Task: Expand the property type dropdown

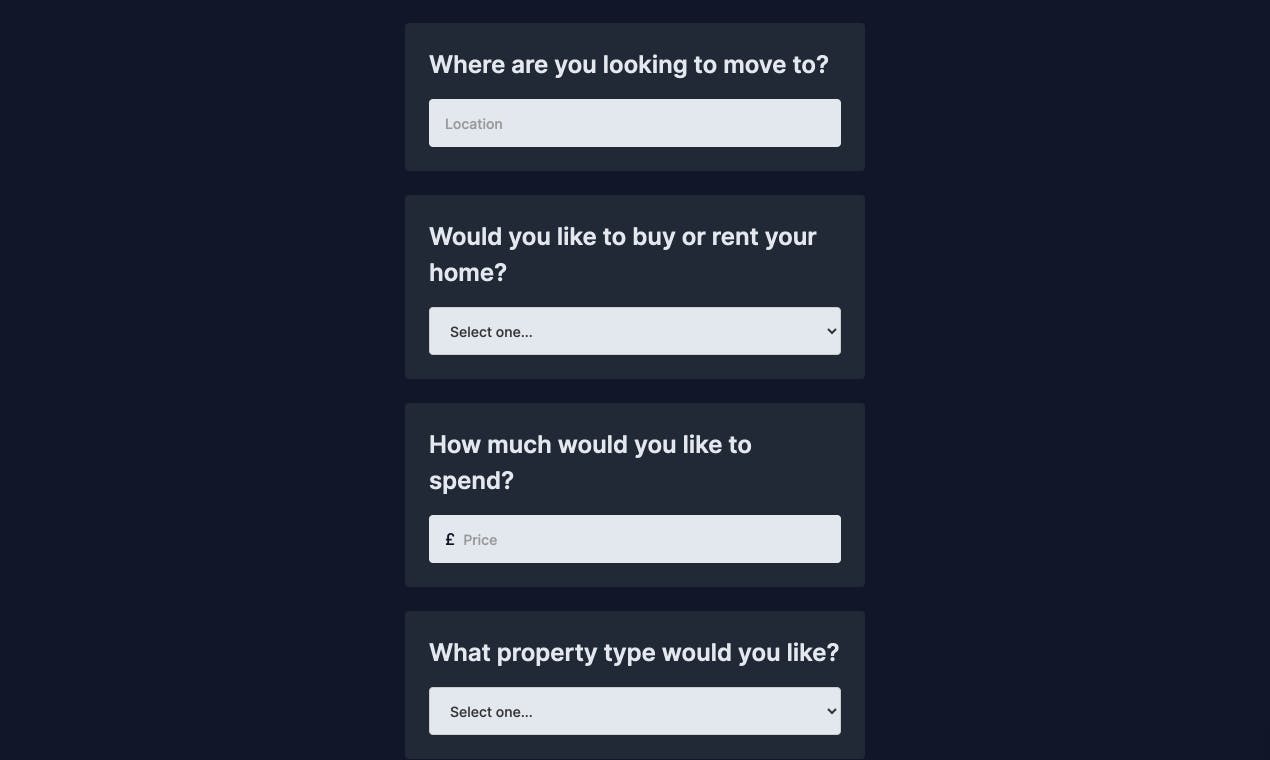Action: (x=634, y=711)
